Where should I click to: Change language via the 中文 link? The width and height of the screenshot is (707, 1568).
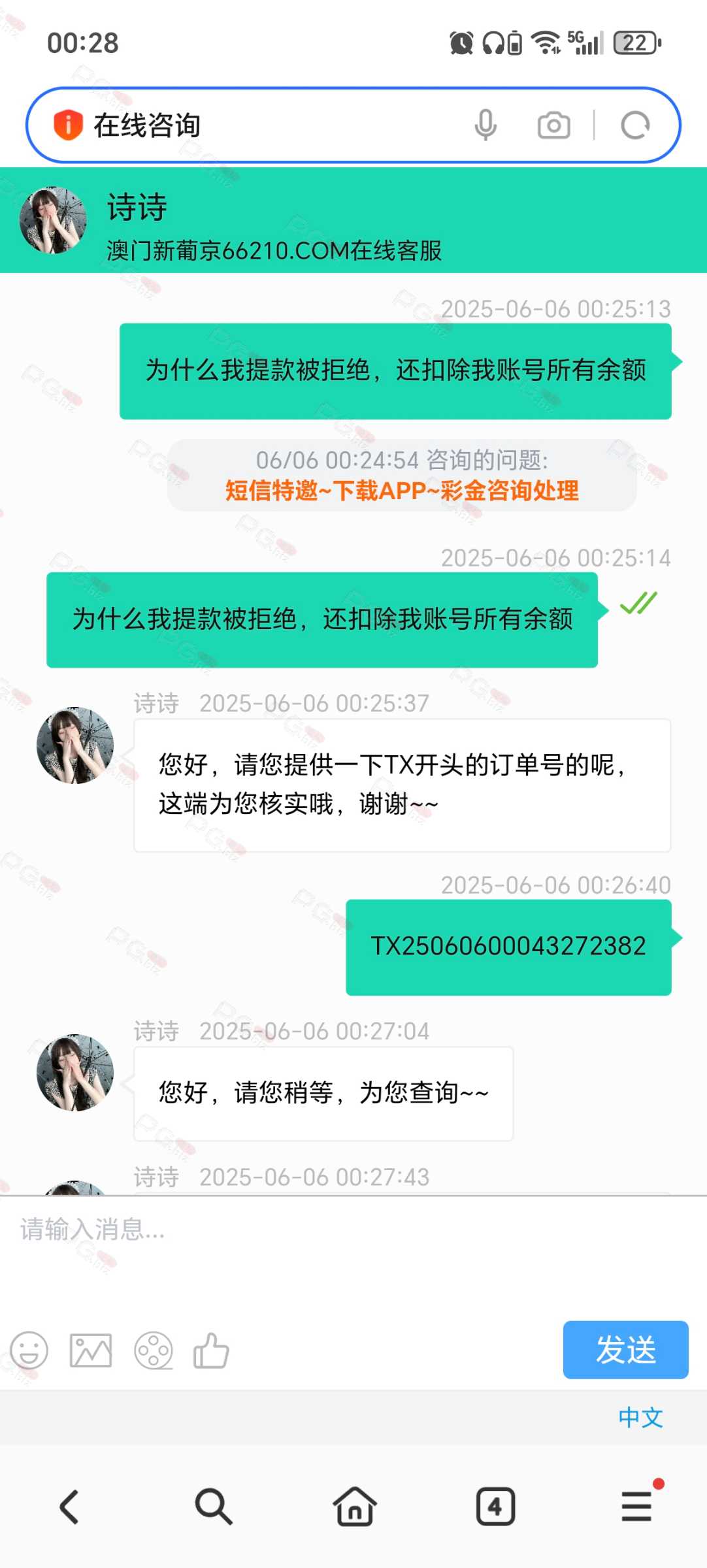[x=640, y=1417]
